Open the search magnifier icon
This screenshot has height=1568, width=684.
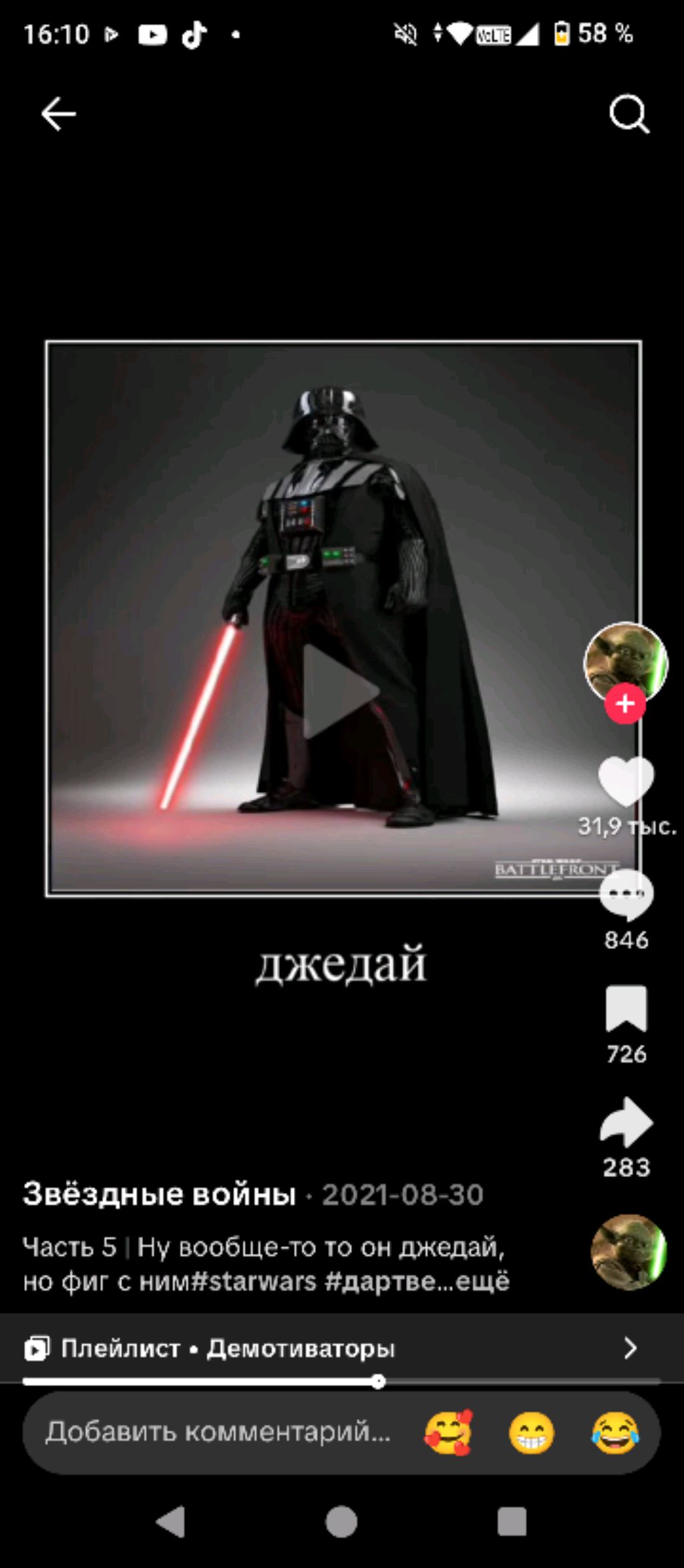[x=629, y=114]
